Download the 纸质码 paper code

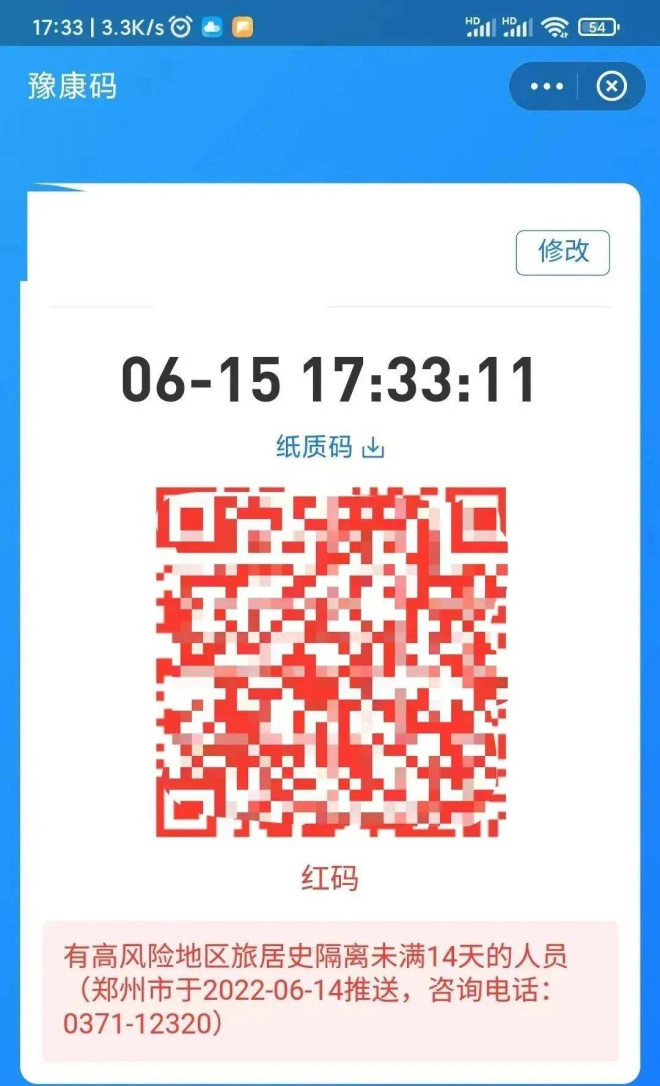[x=330, y=447]
